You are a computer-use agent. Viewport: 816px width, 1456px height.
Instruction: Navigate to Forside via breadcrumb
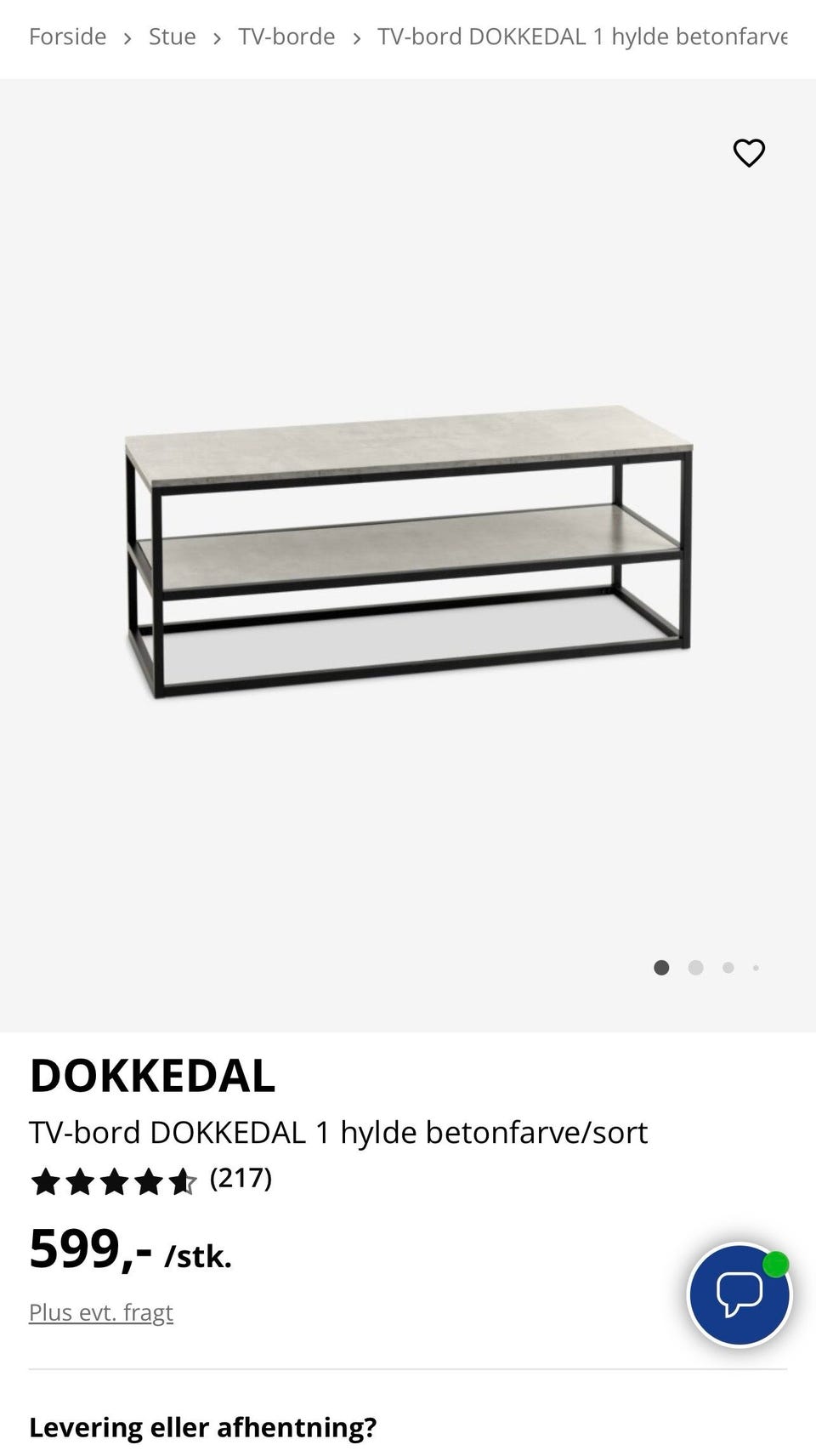point(67,37)
